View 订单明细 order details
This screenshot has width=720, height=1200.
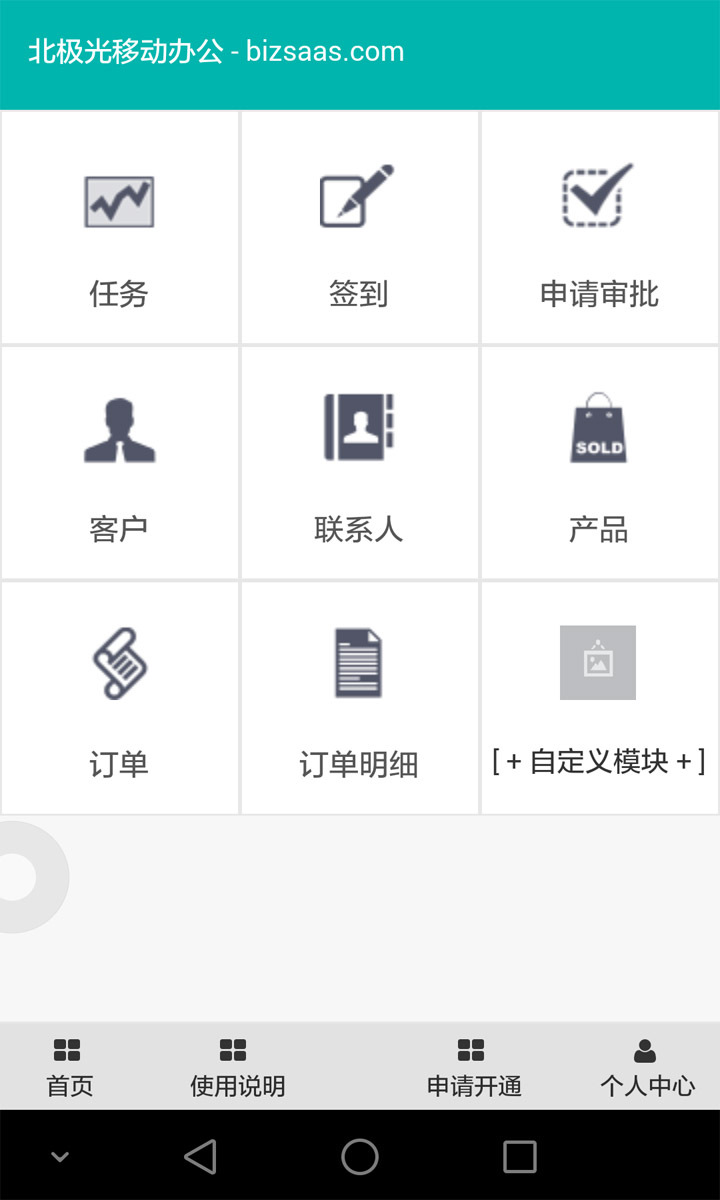(359, 699)
